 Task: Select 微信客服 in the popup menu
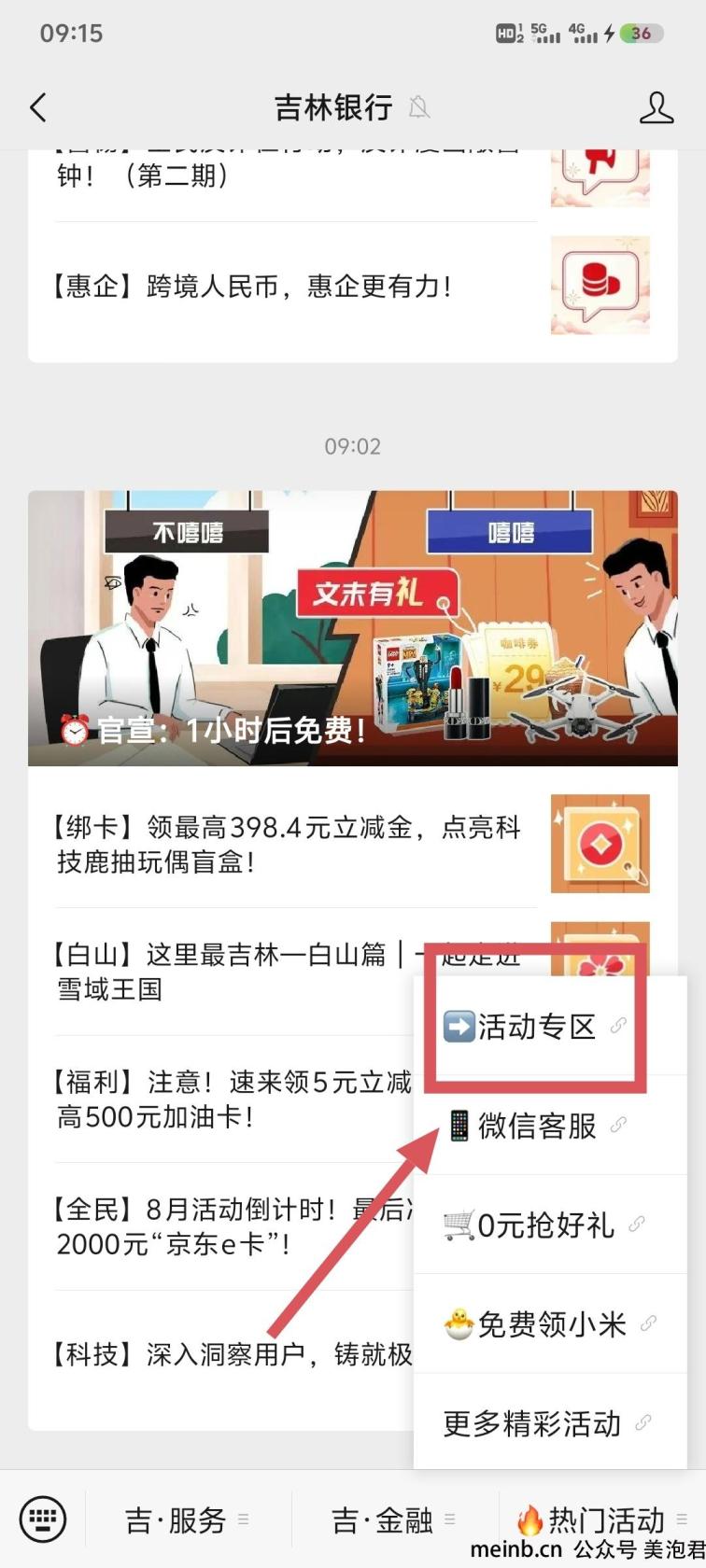536,1126
